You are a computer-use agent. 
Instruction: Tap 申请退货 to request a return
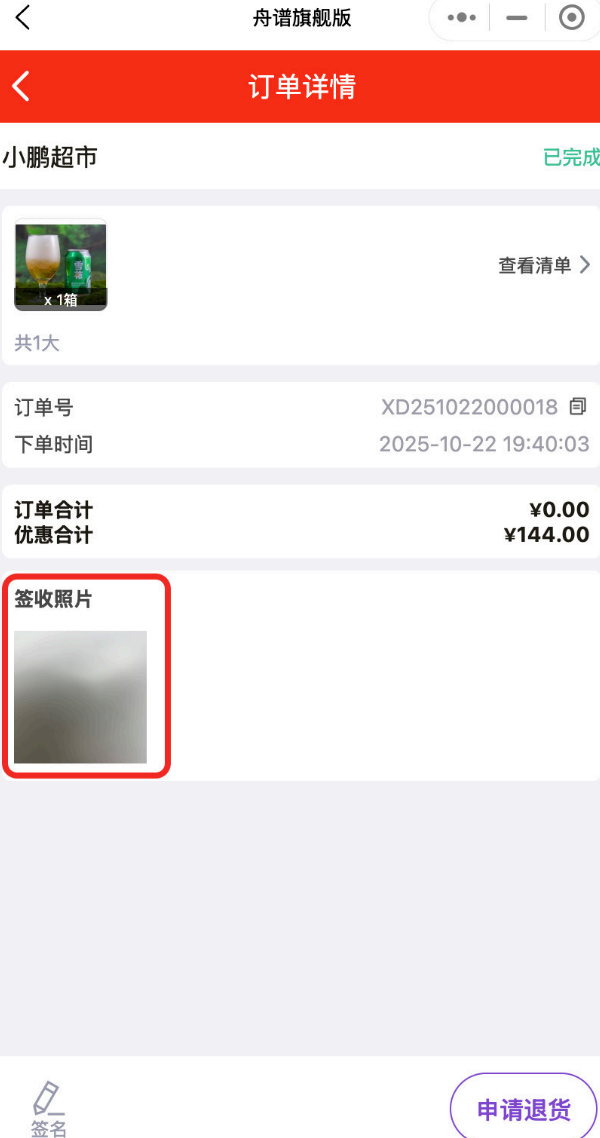(523, 1109)
